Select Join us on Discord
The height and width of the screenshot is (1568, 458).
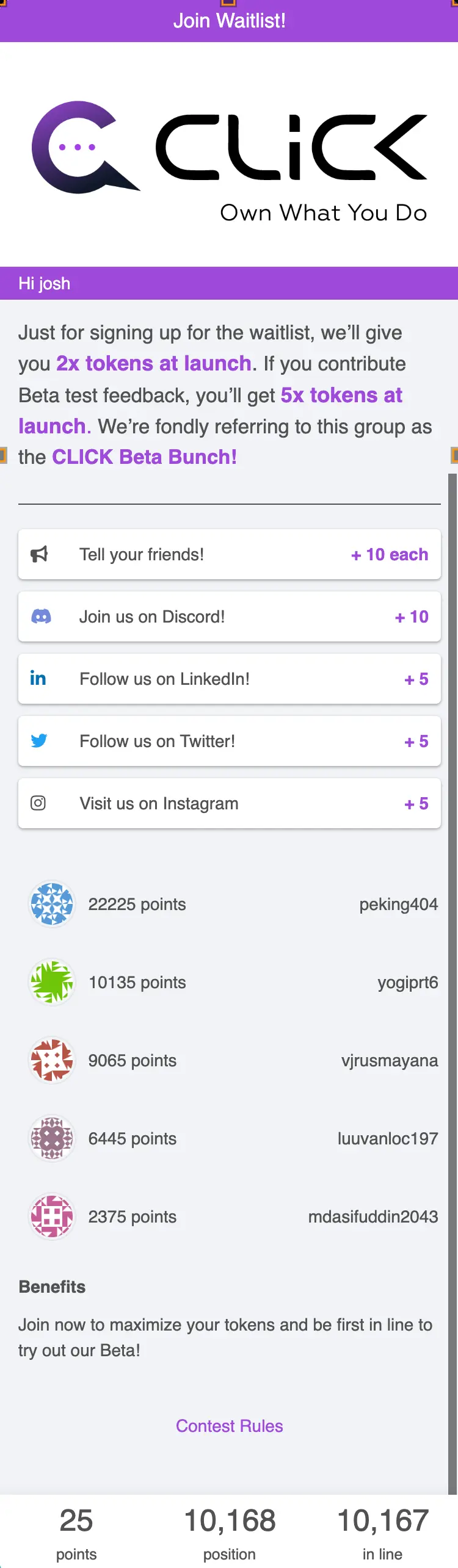click(229, 616)
